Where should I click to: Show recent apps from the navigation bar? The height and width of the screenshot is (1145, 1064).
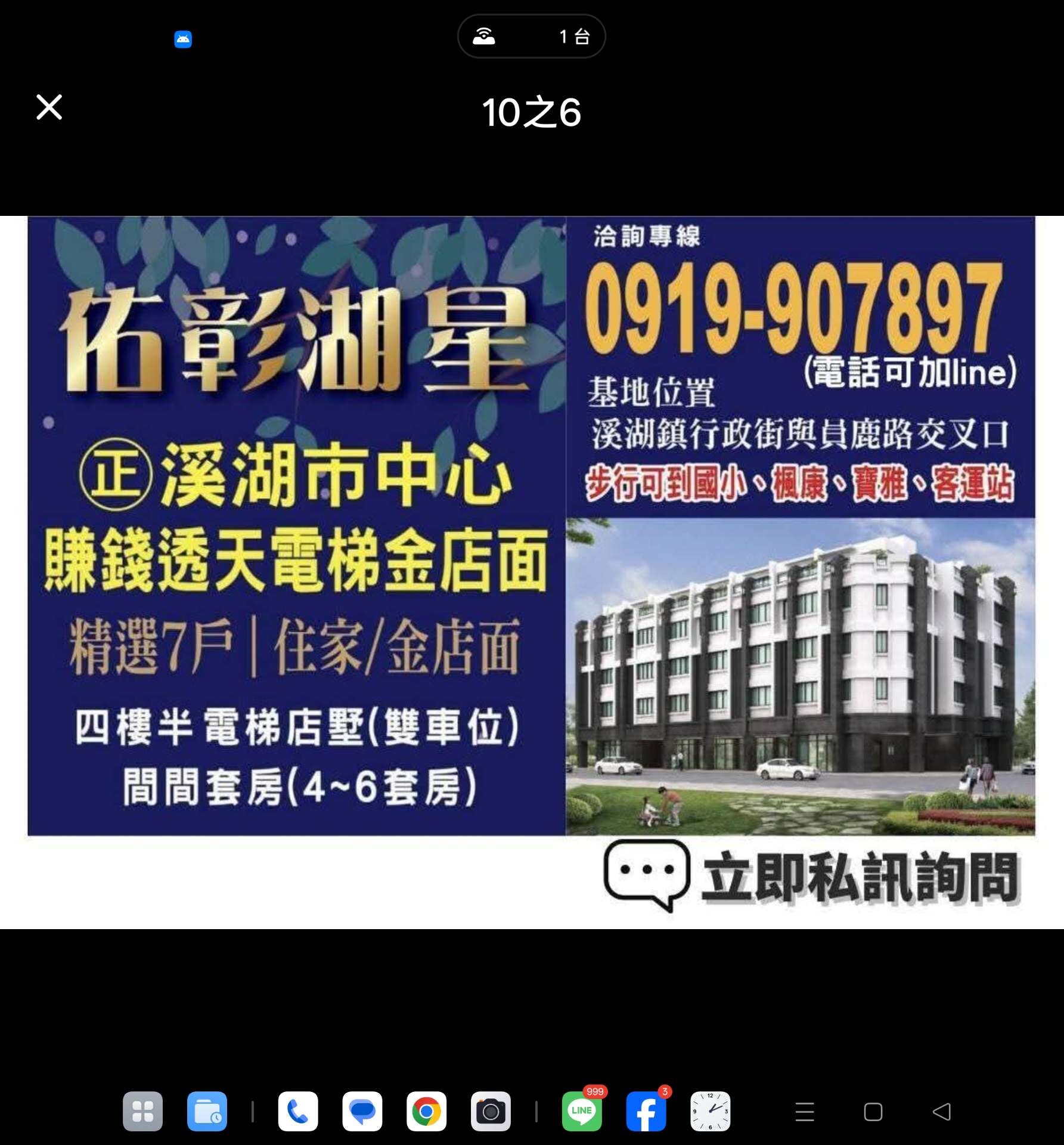coord(805,1112)
